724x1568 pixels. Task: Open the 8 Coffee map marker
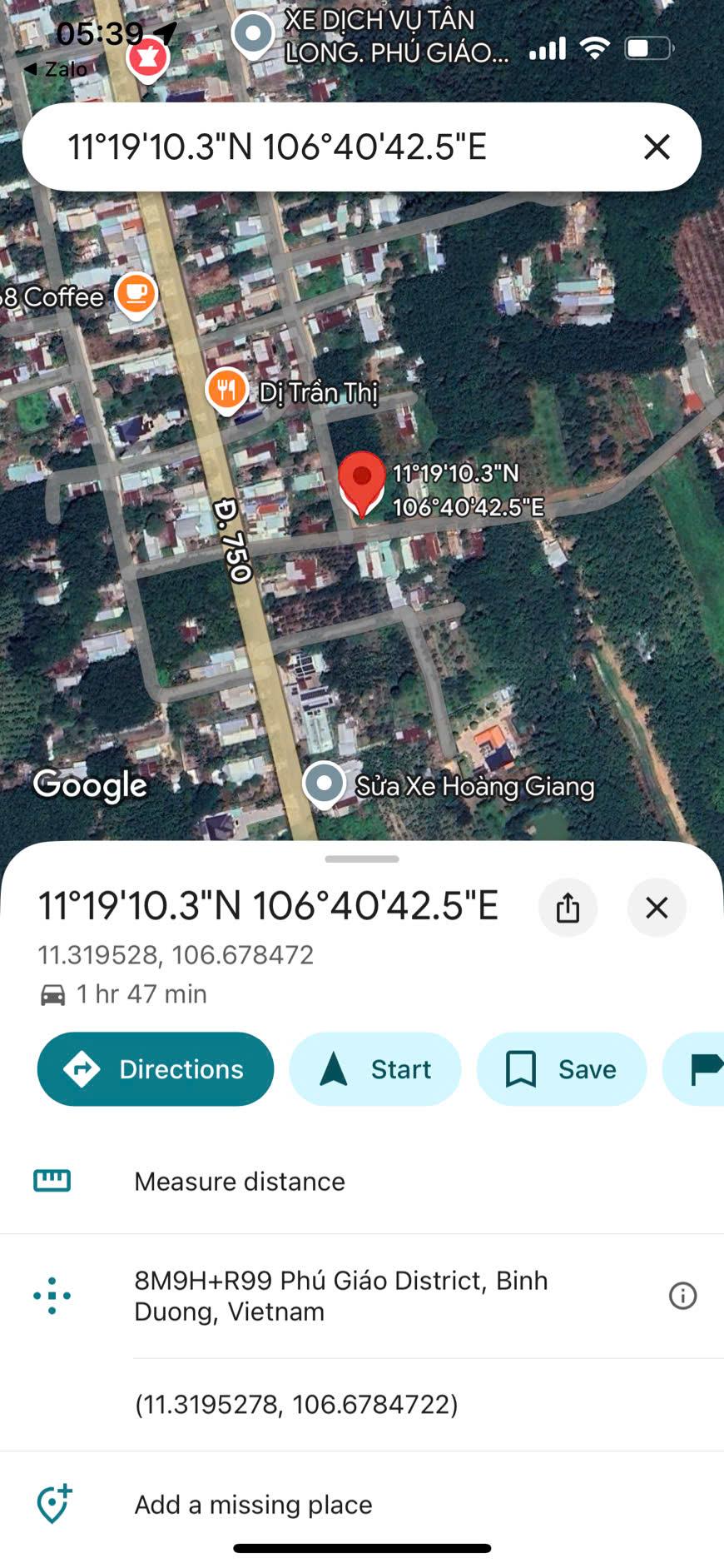click(136, 294)
